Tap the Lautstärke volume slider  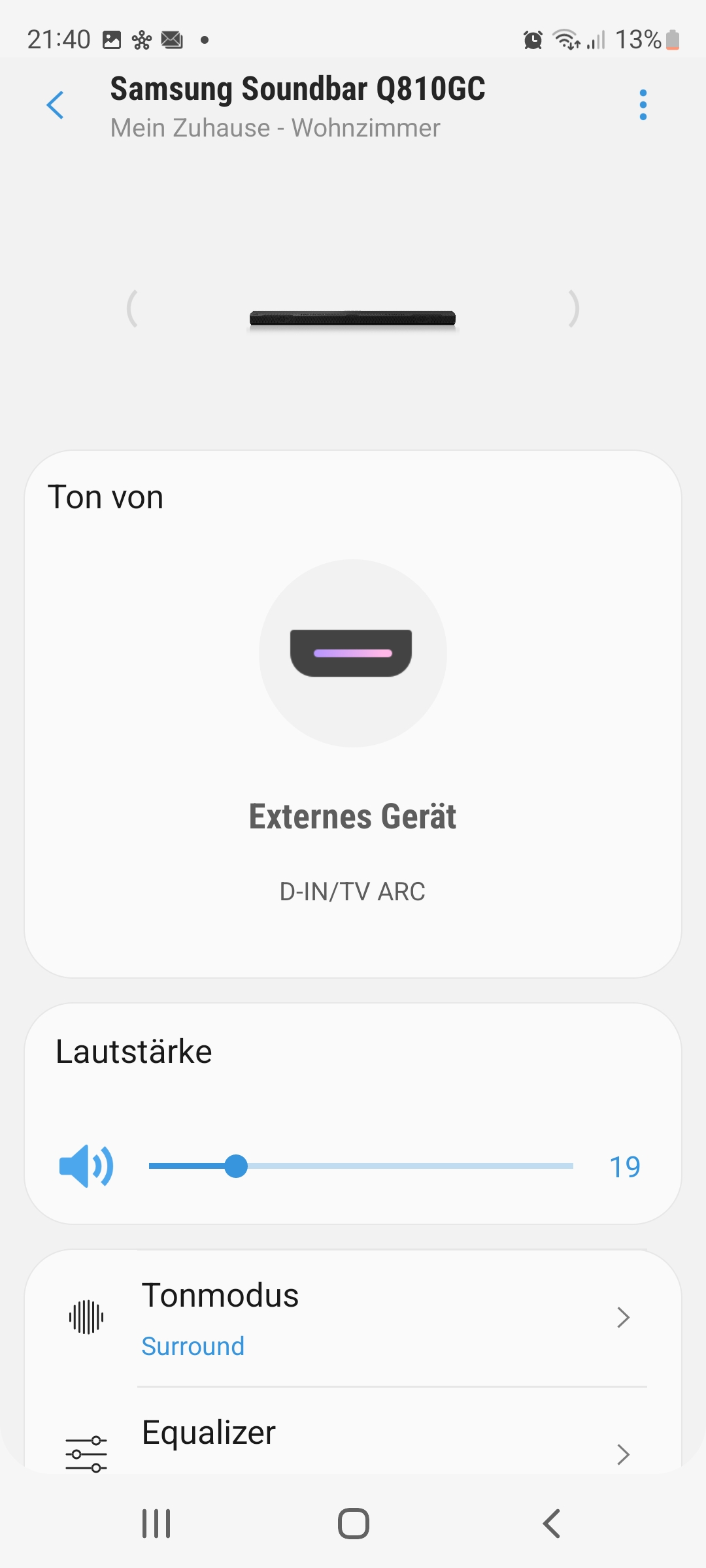[x=361, y=1166]
